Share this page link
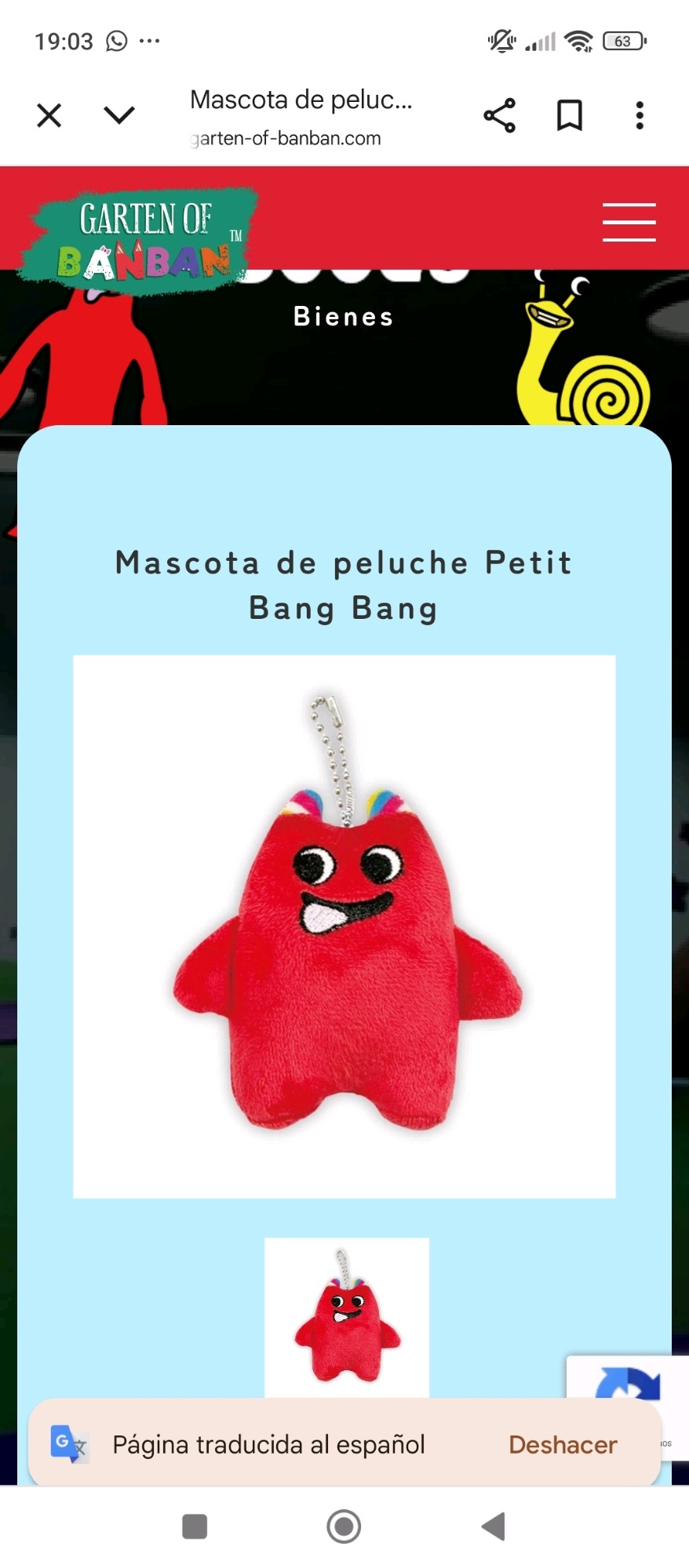The width and height of the screenshot is (689, 1568). (499, 116)
